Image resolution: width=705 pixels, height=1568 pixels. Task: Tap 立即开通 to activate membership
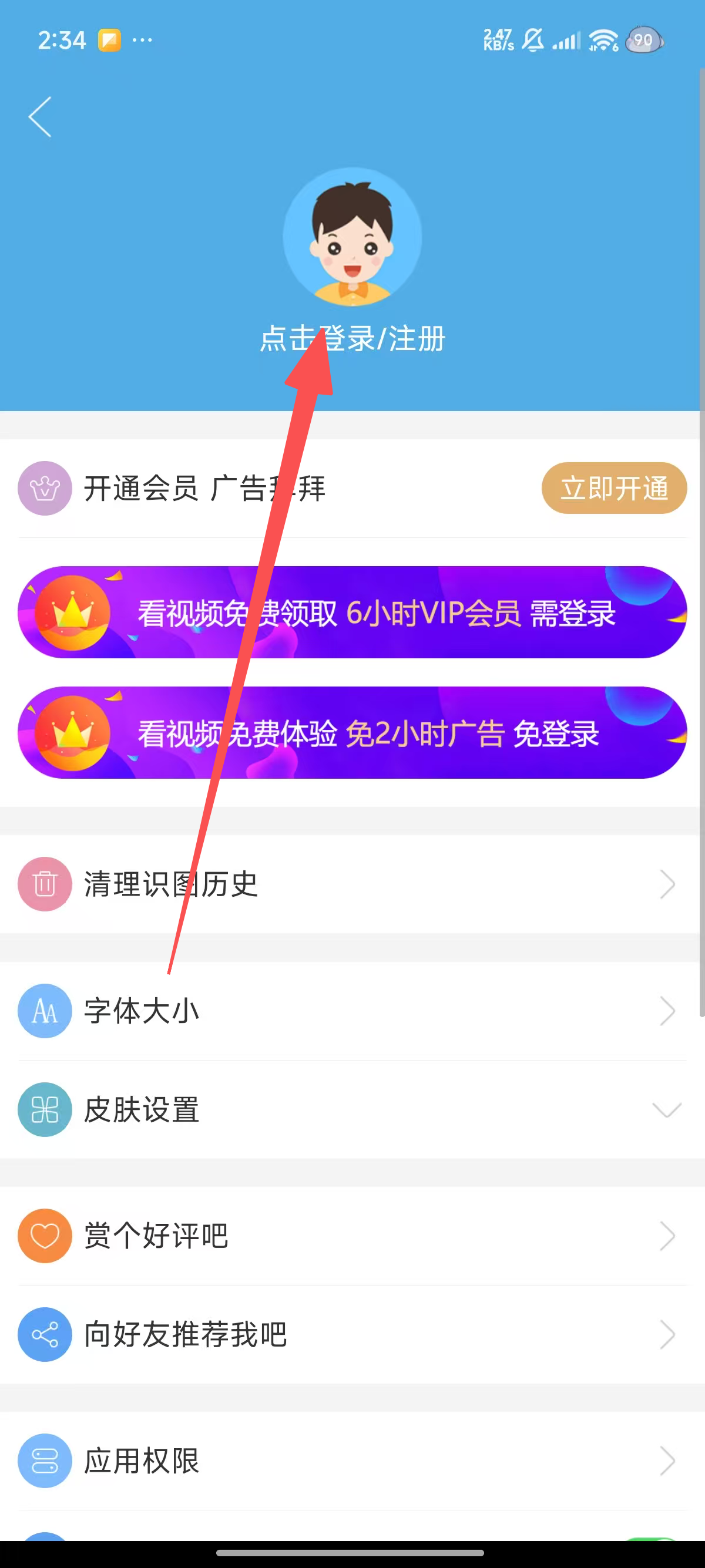coord(614,488)
